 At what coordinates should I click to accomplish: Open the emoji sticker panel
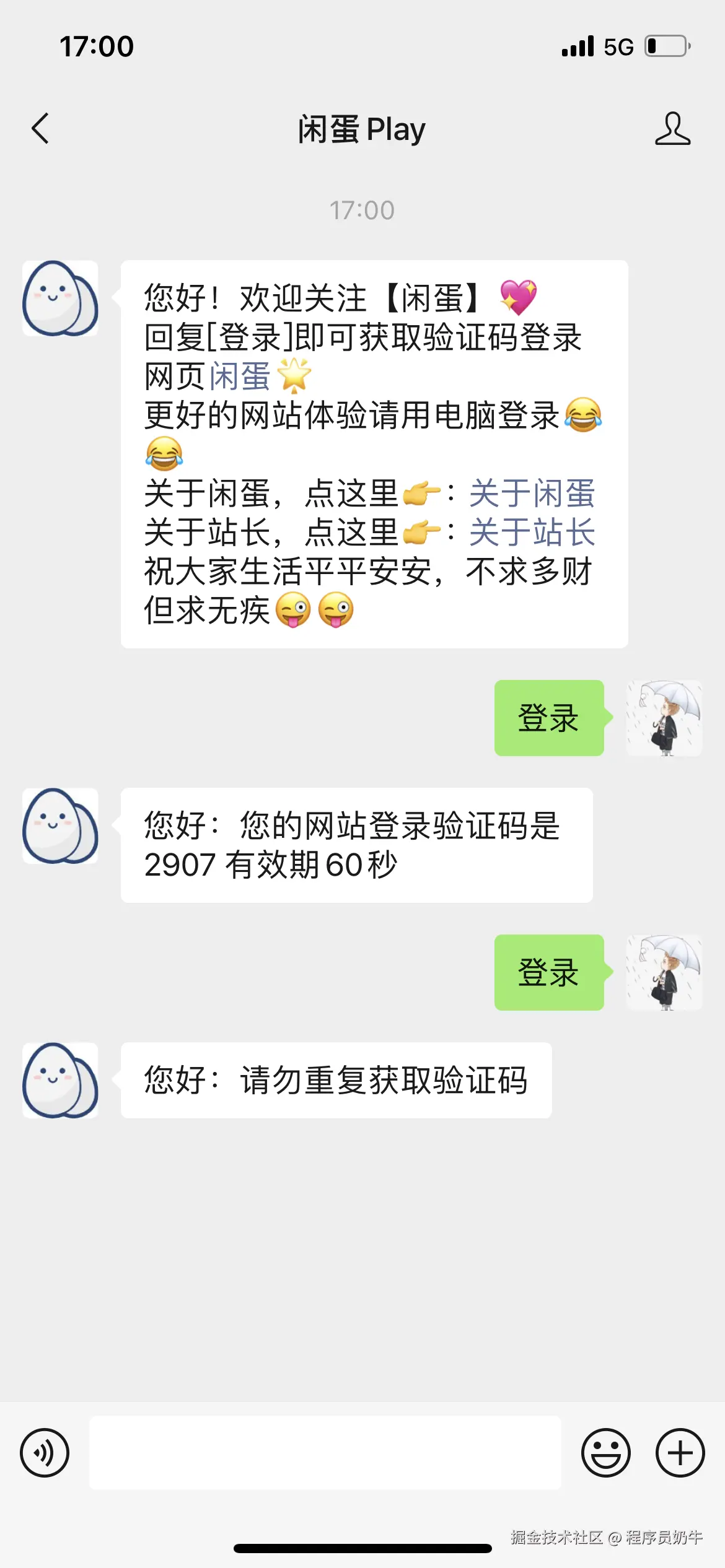pyautogui.click(x=605, y=1453)
